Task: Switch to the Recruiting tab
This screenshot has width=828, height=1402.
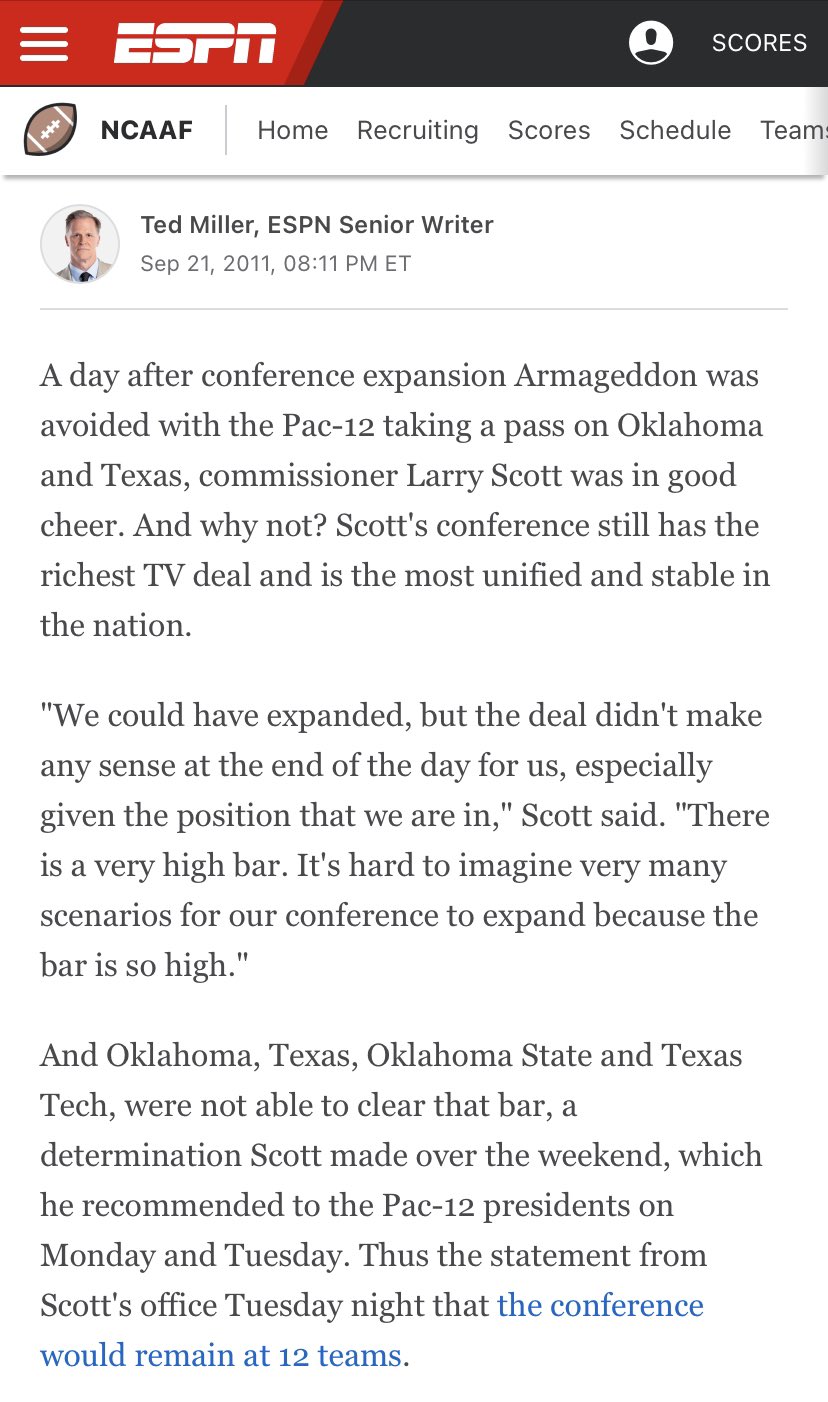Action: (418, 130)
